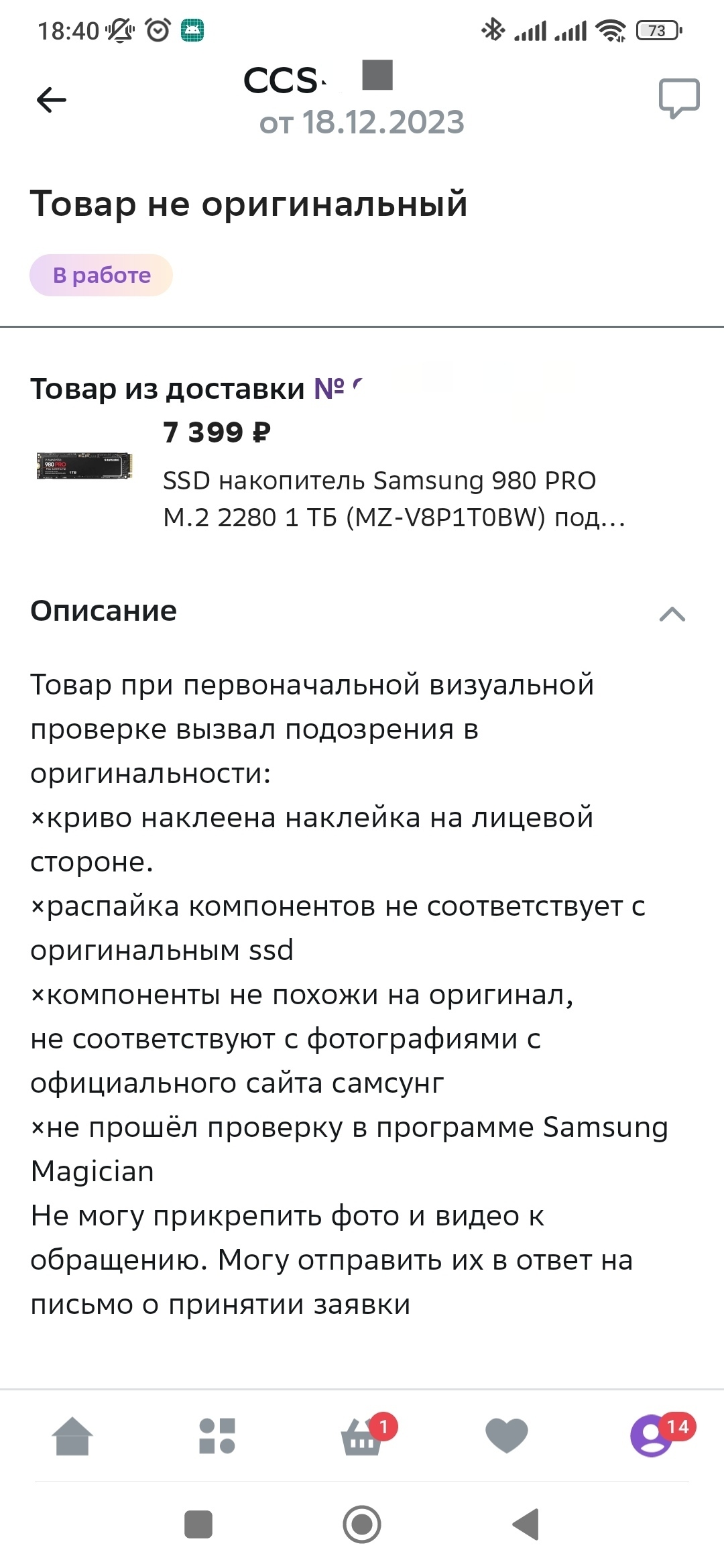Switch to the home tab
This screenshot has height=1568, width=724.
72,1436
